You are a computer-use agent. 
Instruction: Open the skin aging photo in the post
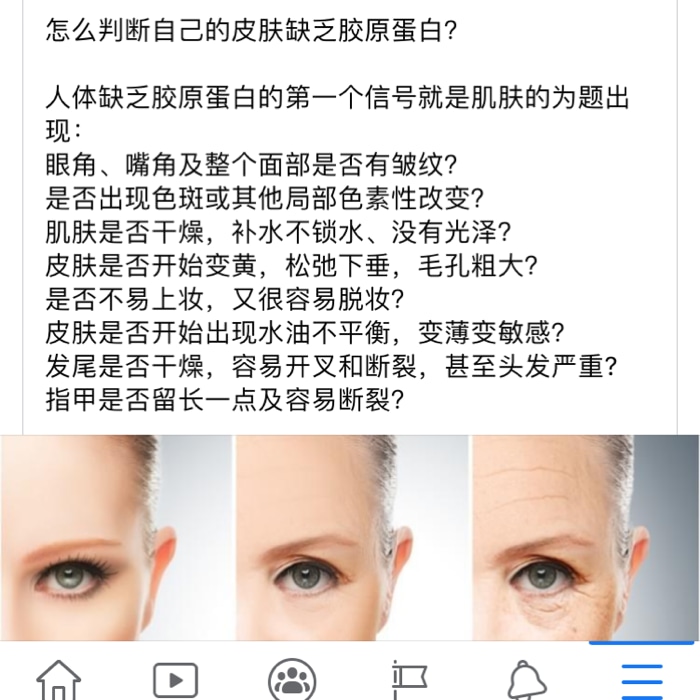pyautogui.click(x=350, y=537)
